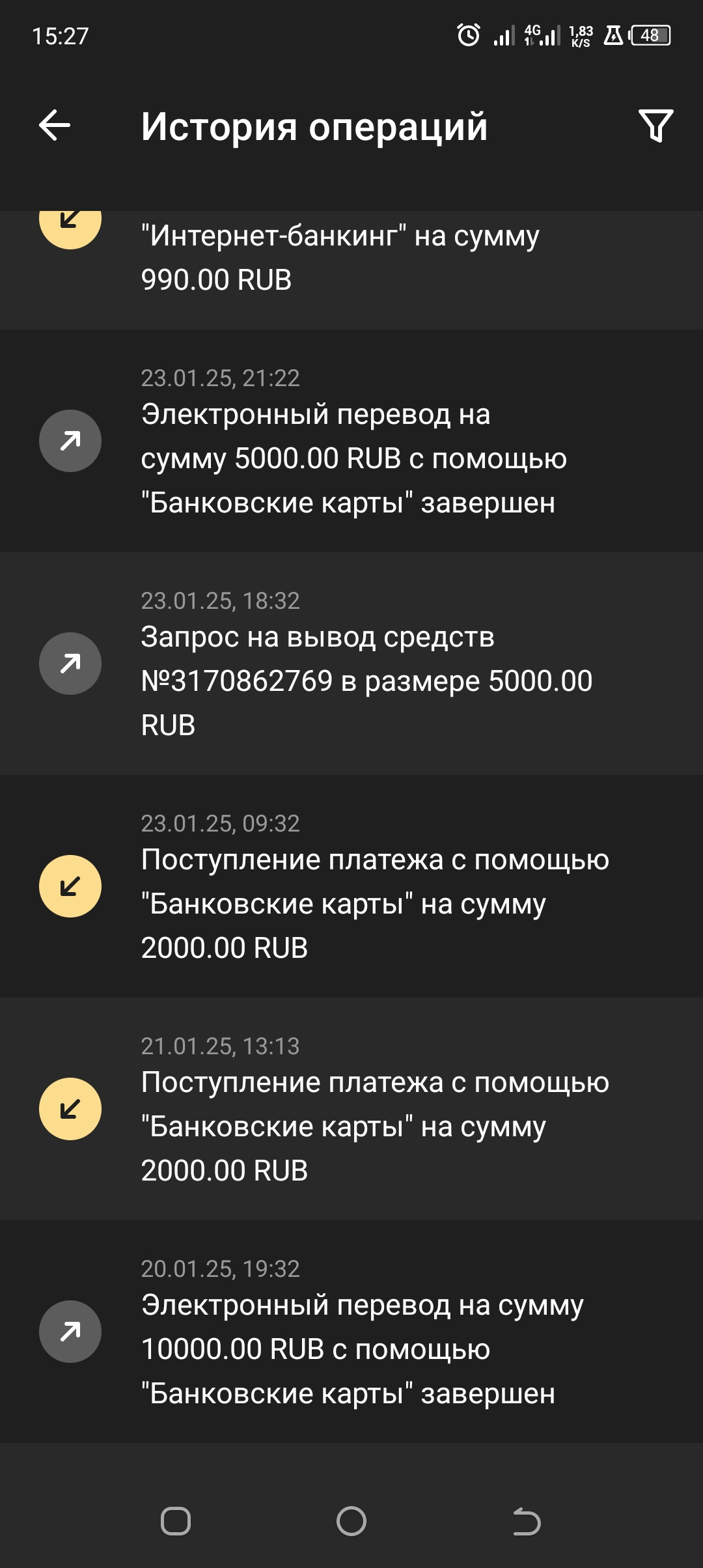View the 10000.00 RUB transfer details
This screenshot has height=1568, width=703.
pos(351,1332)
